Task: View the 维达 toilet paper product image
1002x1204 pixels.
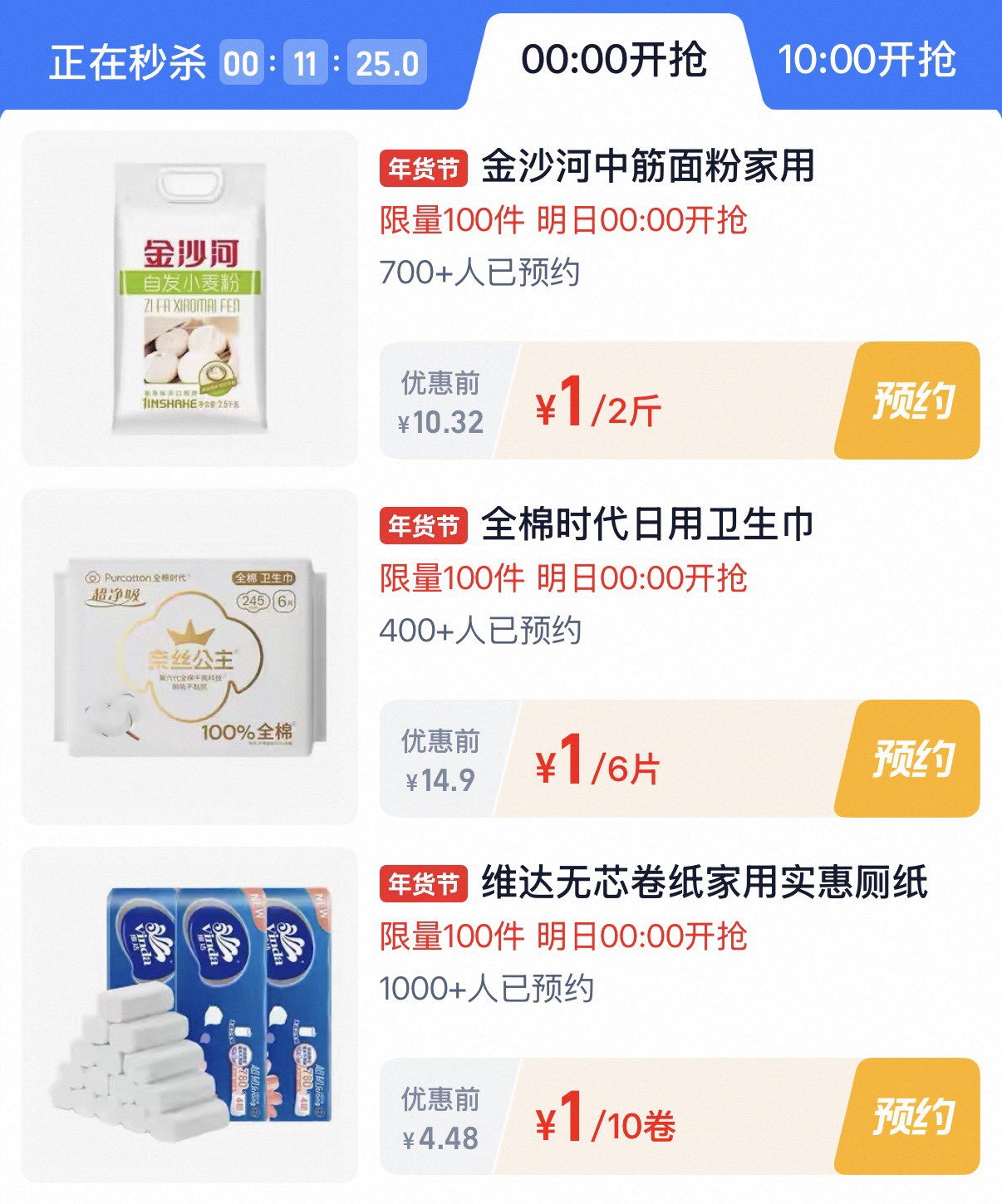Action: (189, 1015)
